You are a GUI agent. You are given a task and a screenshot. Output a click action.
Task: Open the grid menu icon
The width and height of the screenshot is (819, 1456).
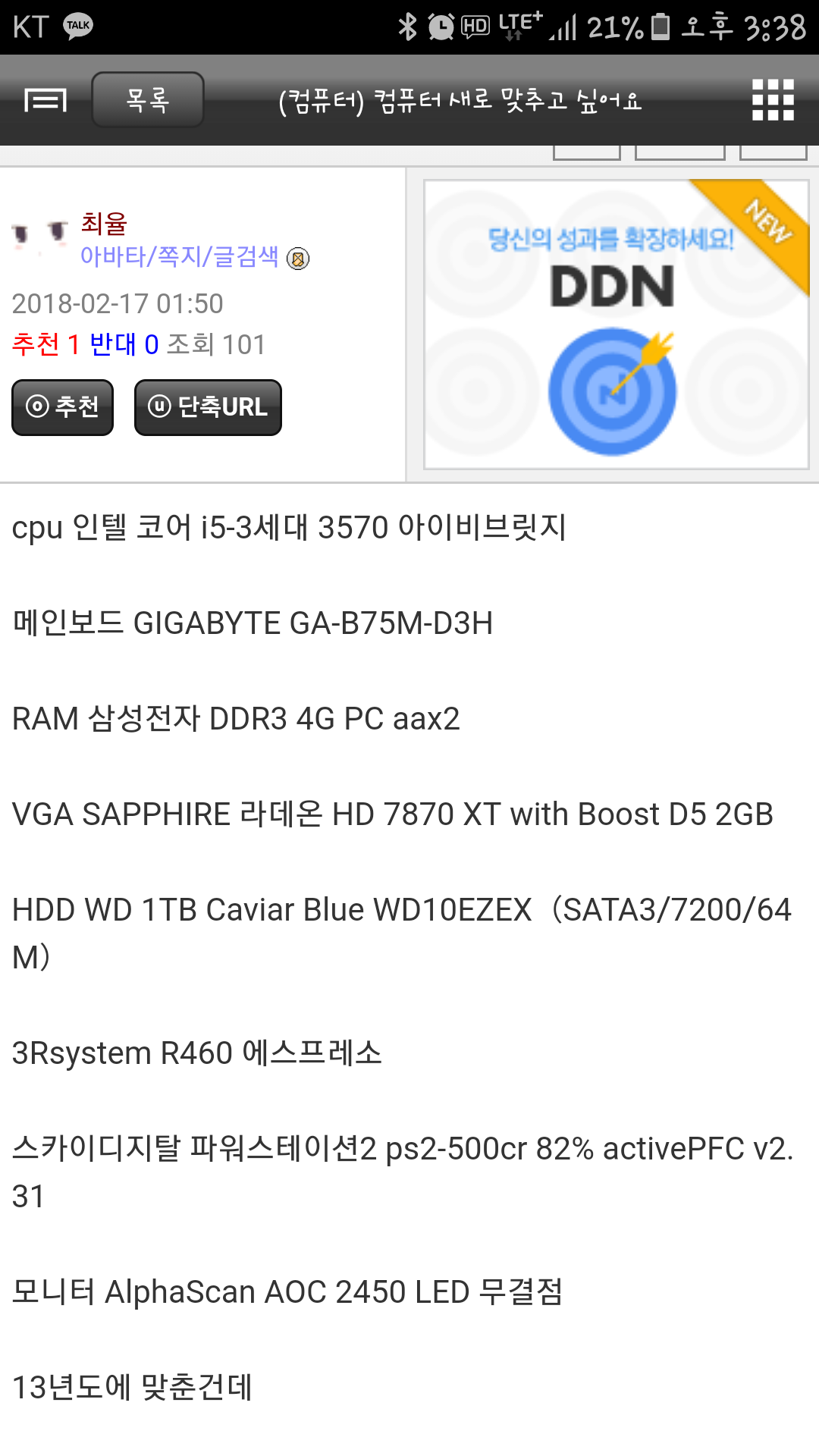click(773, 100)
